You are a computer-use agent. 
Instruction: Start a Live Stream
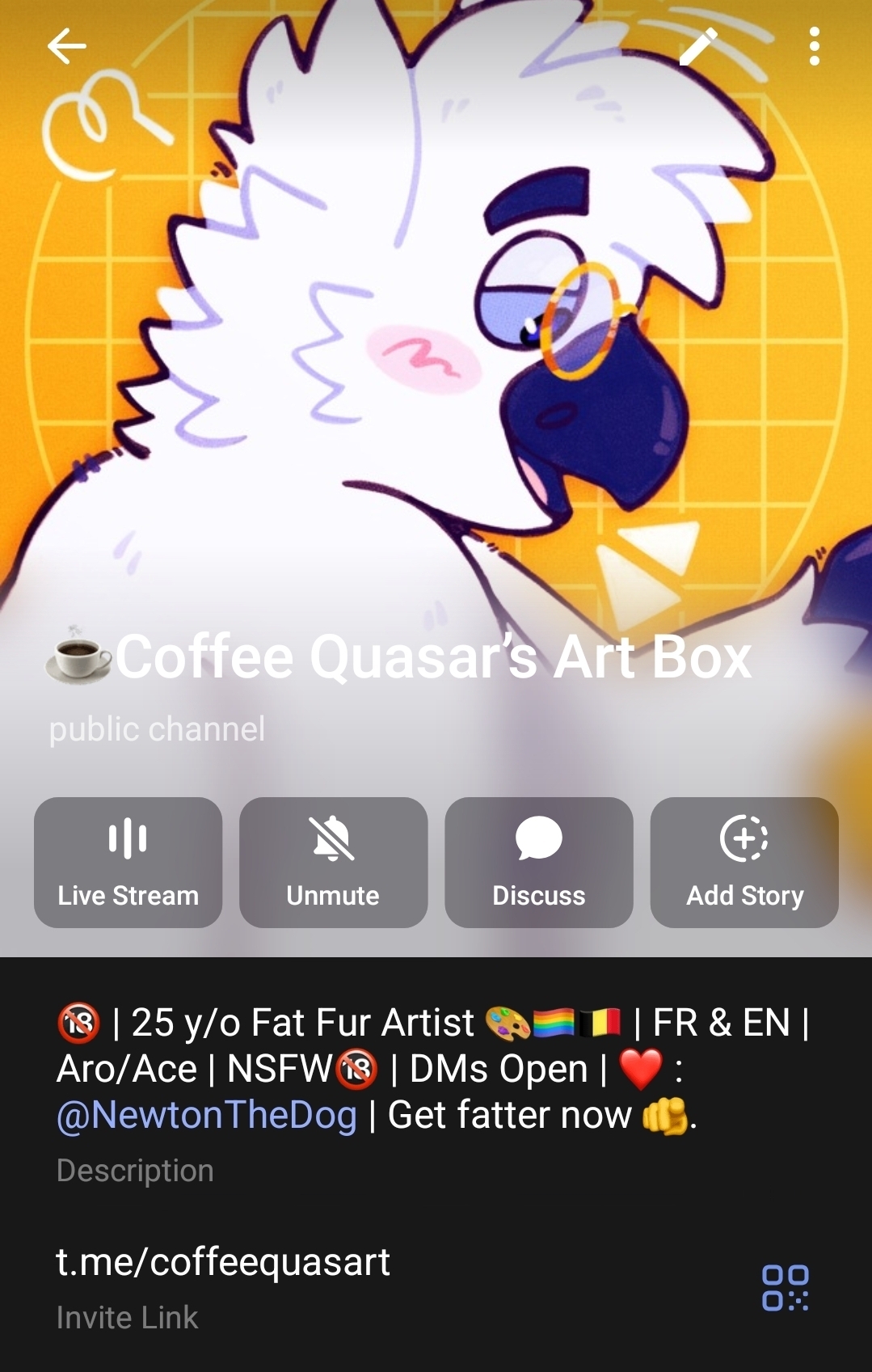point(128,862)
